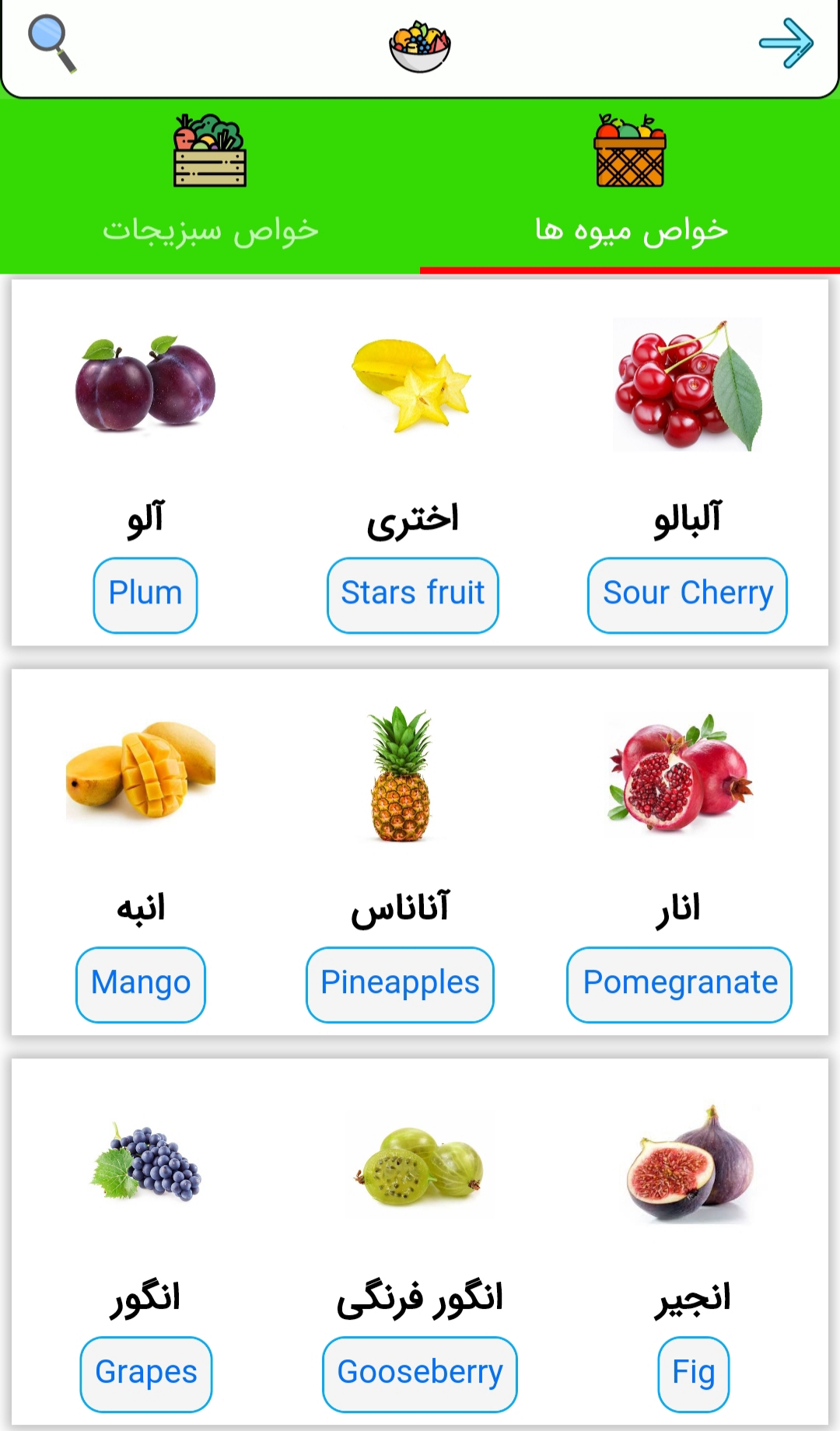Select the fig picture
Viewport: 840px width, 1431px height.
click(691, 1164)
